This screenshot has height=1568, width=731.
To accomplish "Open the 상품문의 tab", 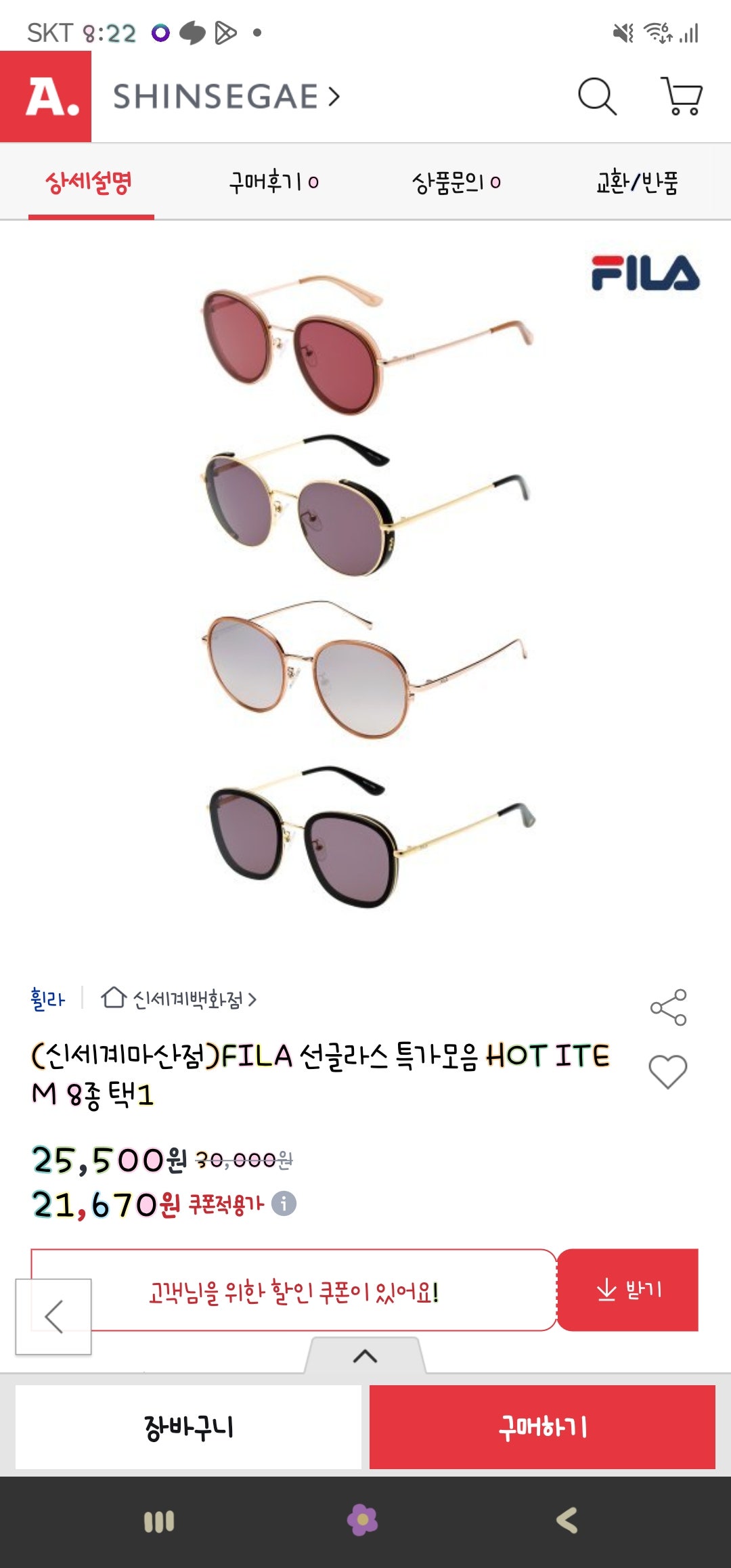I will [x=457, y=181].
